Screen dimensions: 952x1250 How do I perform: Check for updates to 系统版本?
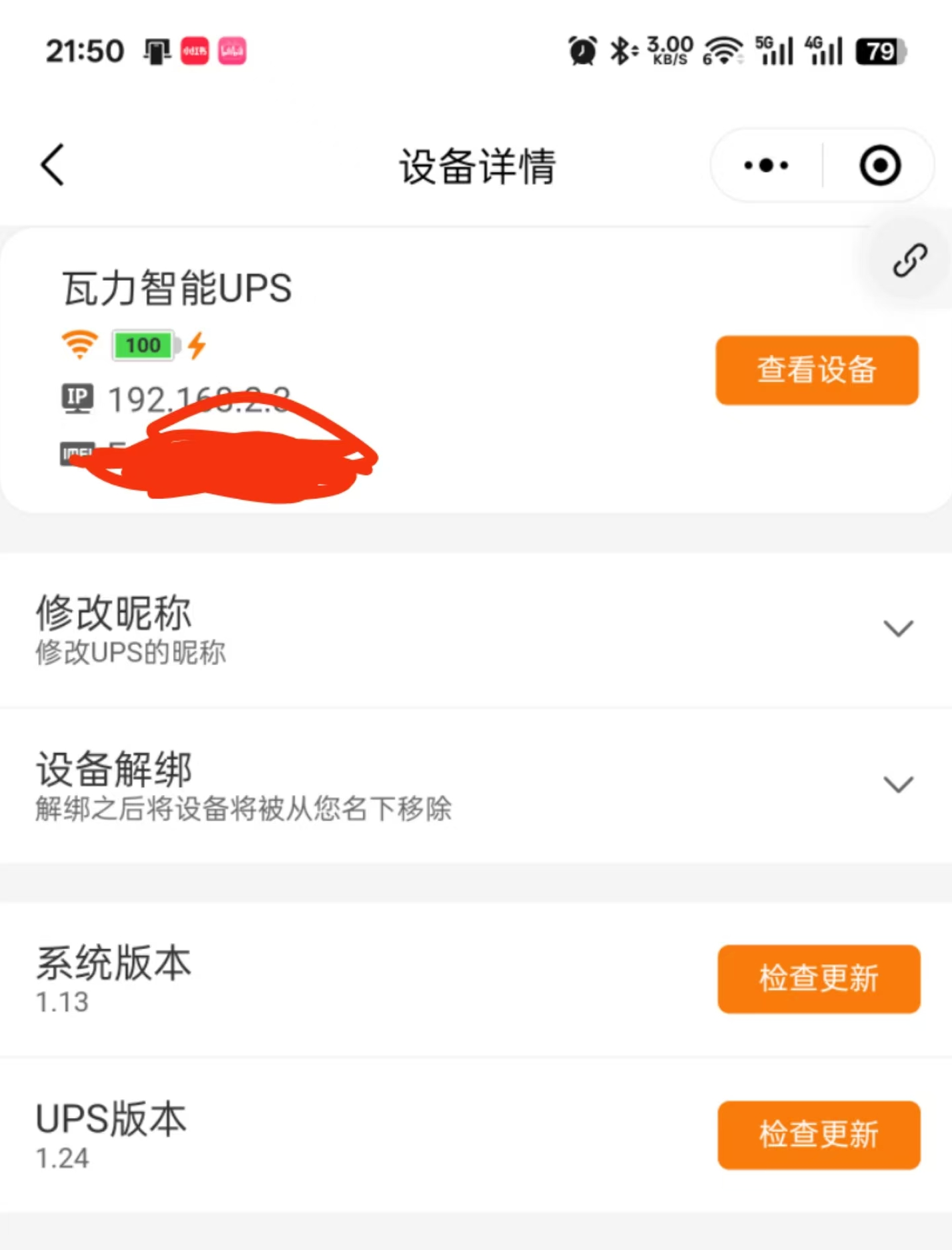point(819,979)
